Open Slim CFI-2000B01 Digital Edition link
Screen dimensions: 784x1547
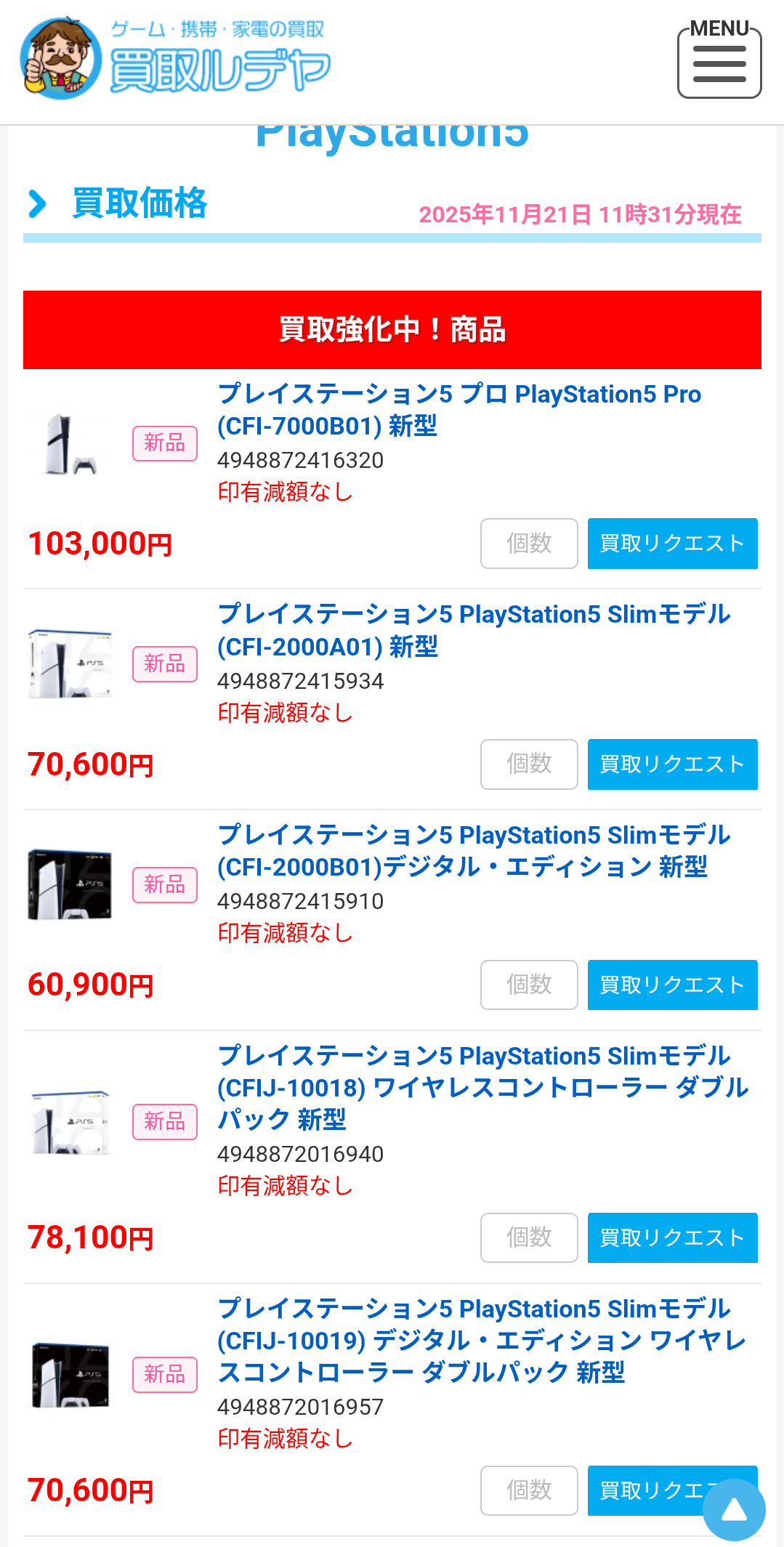474,851
